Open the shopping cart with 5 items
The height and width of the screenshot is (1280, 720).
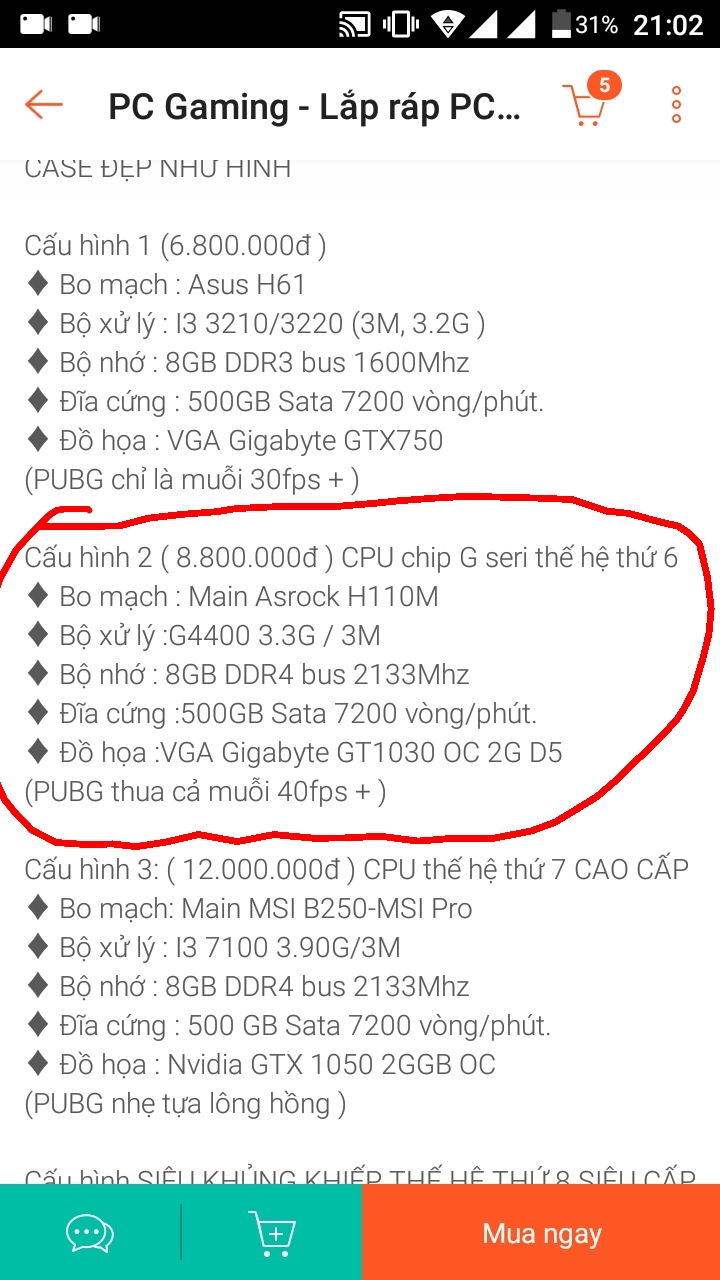(x=587, y=103)
